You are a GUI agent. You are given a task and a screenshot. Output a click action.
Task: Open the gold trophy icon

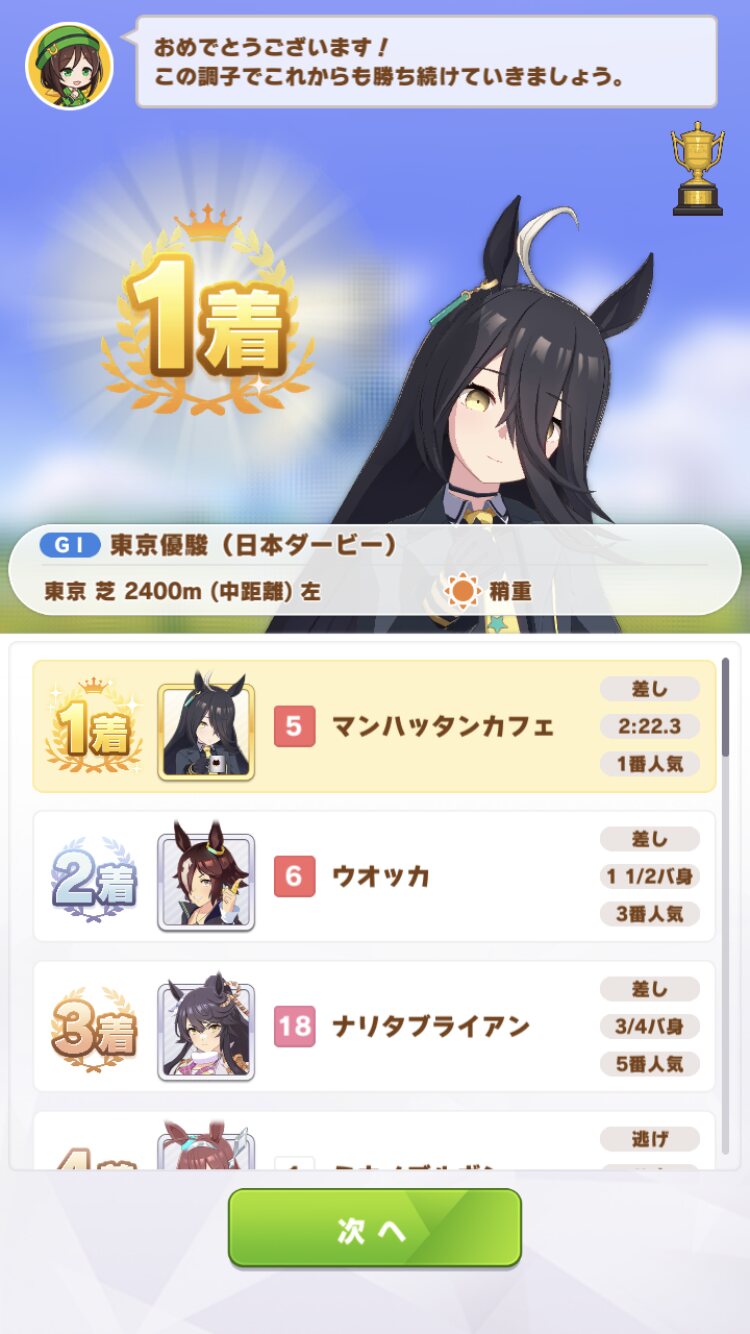(x=697, y=168)
